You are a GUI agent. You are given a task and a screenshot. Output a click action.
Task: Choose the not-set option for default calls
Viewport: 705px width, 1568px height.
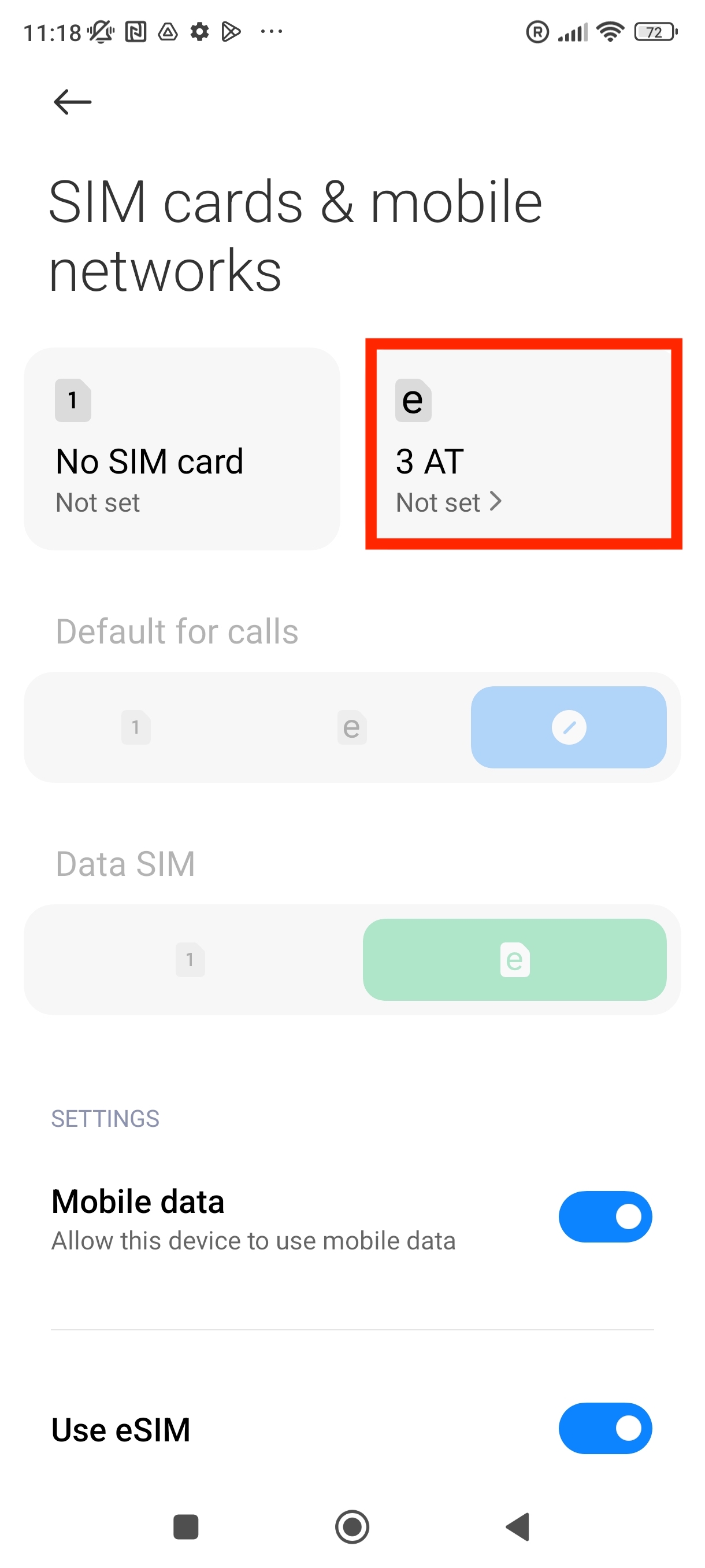[568, 727]
